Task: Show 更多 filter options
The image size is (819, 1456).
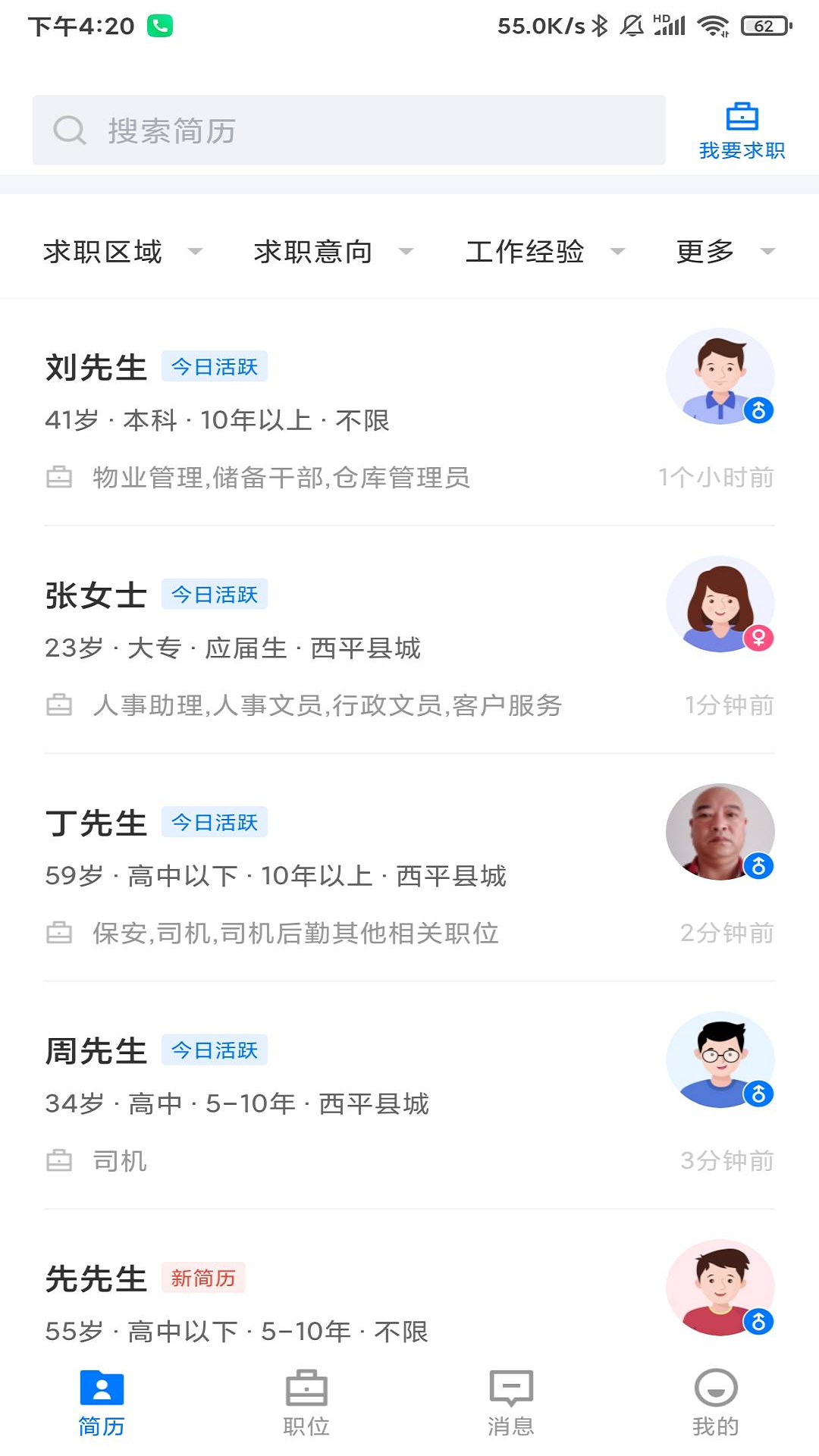Action: tap(724, 252)
